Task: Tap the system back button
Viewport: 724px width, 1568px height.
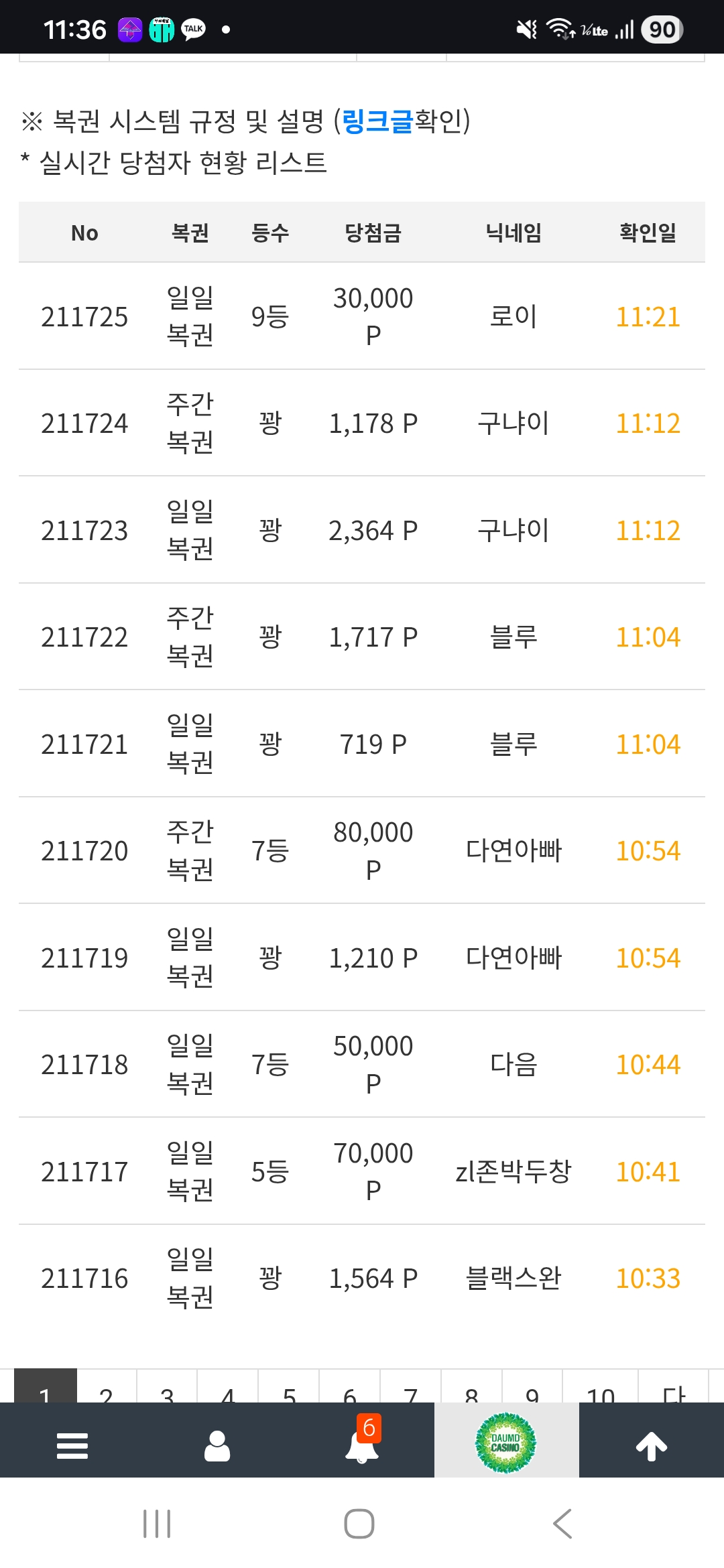Action: pos(562,1523)
